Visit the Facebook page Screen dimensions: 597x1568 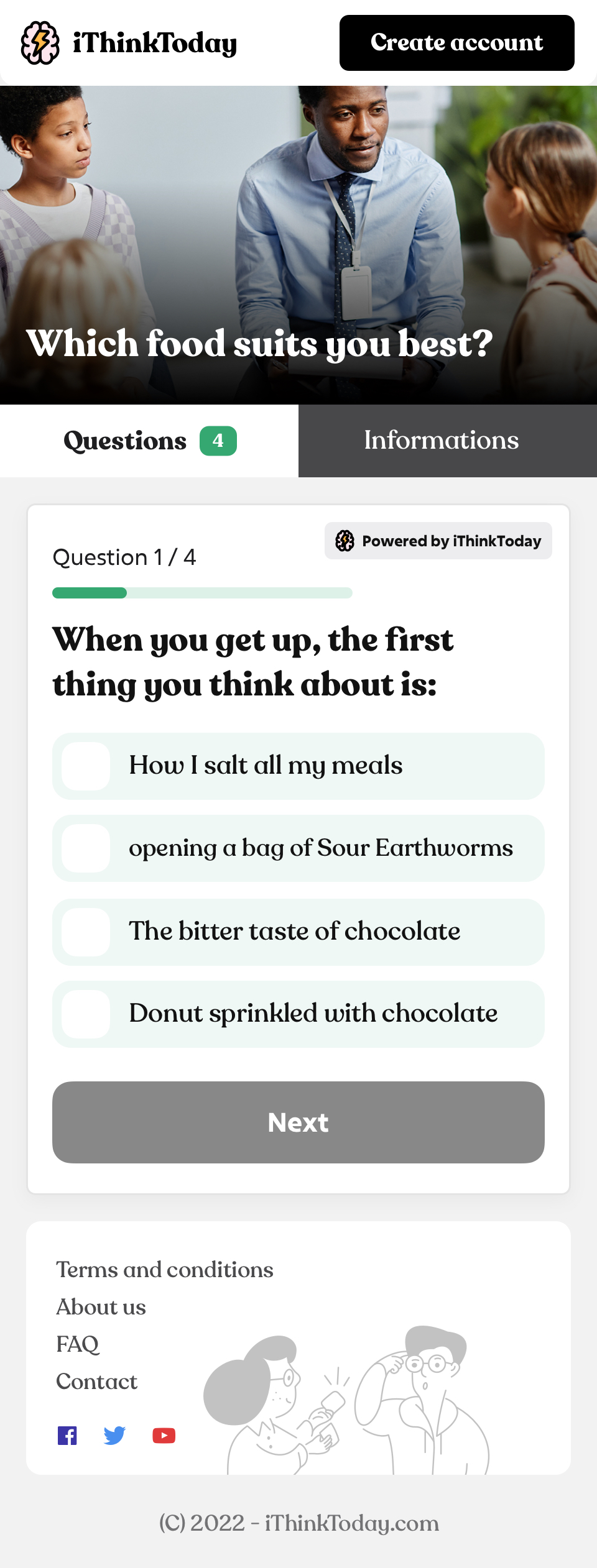click(67, 1436)
